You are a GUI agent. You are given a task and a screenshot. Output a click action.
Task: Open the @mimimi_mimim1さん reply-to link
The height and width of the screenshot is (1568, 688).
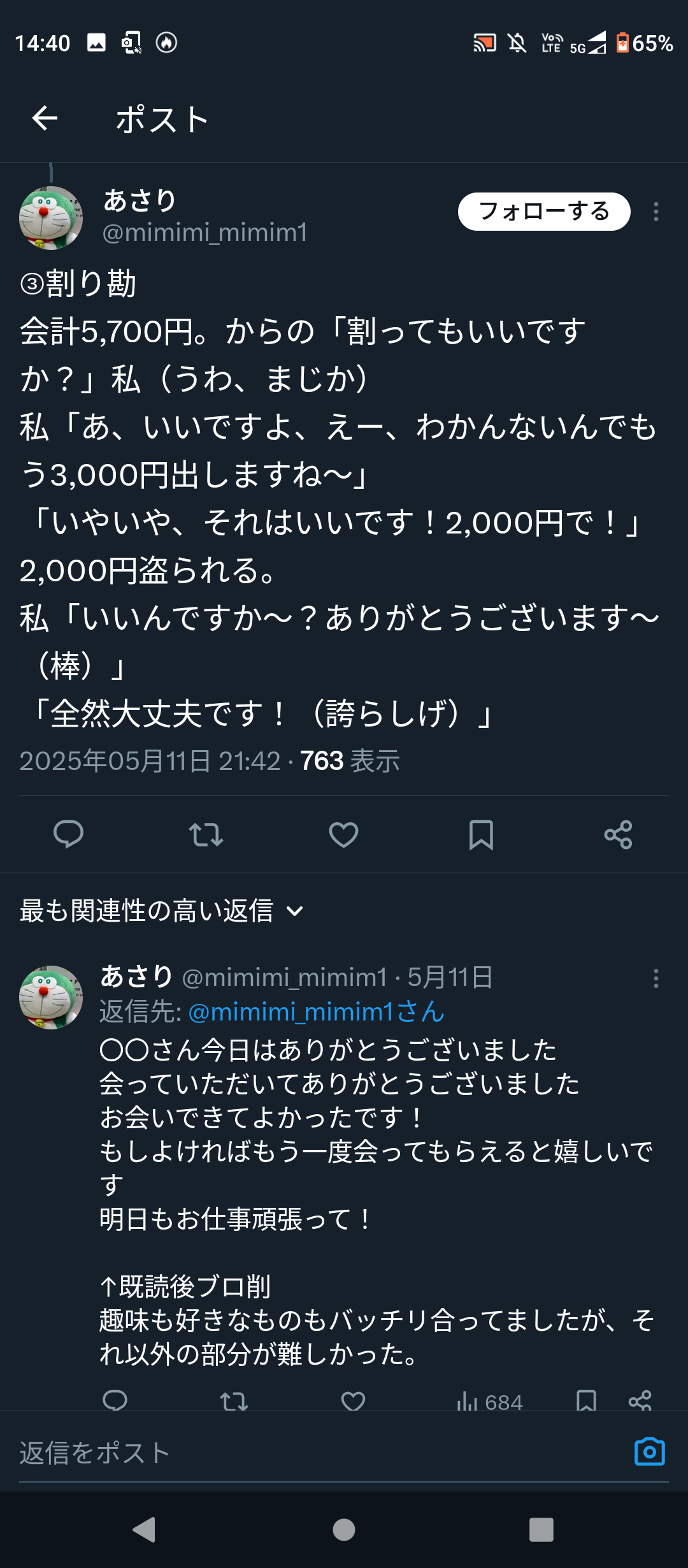point(316,1012)
